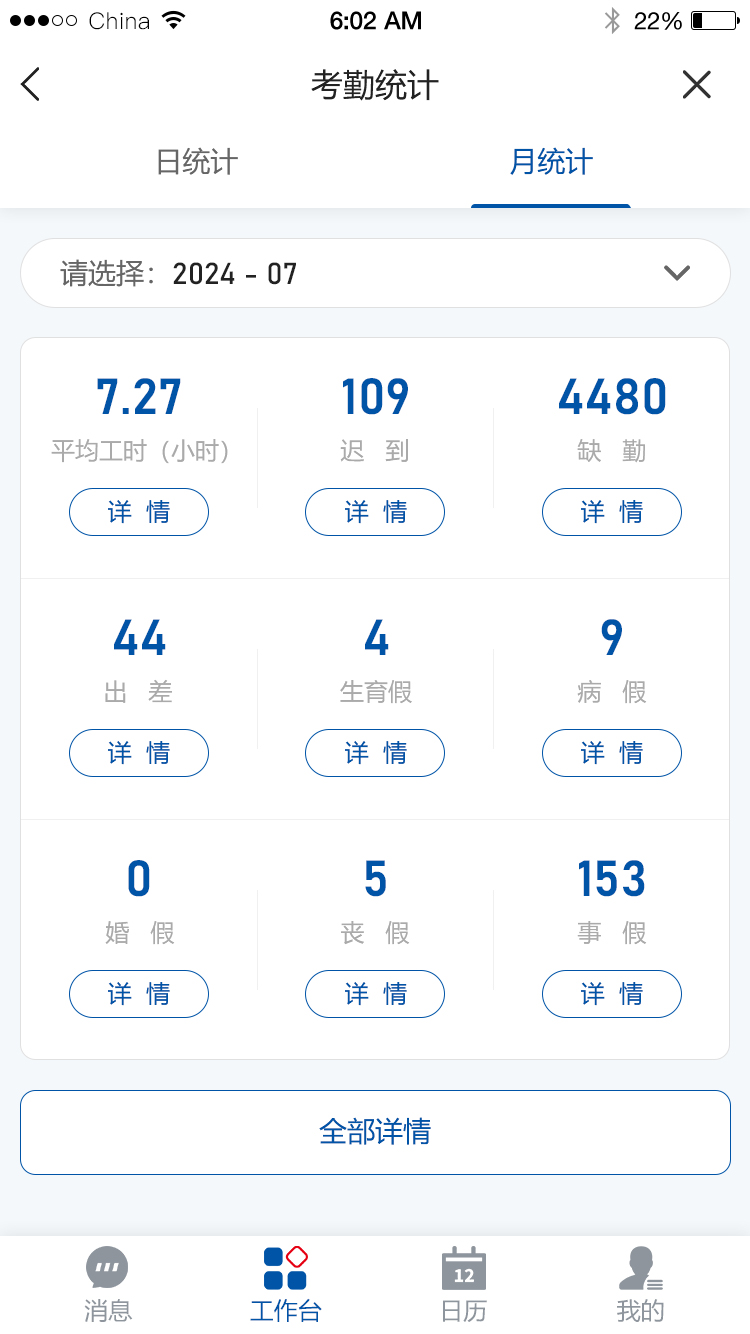
Task: Click the back arrow to return
Action: point(30,84)
